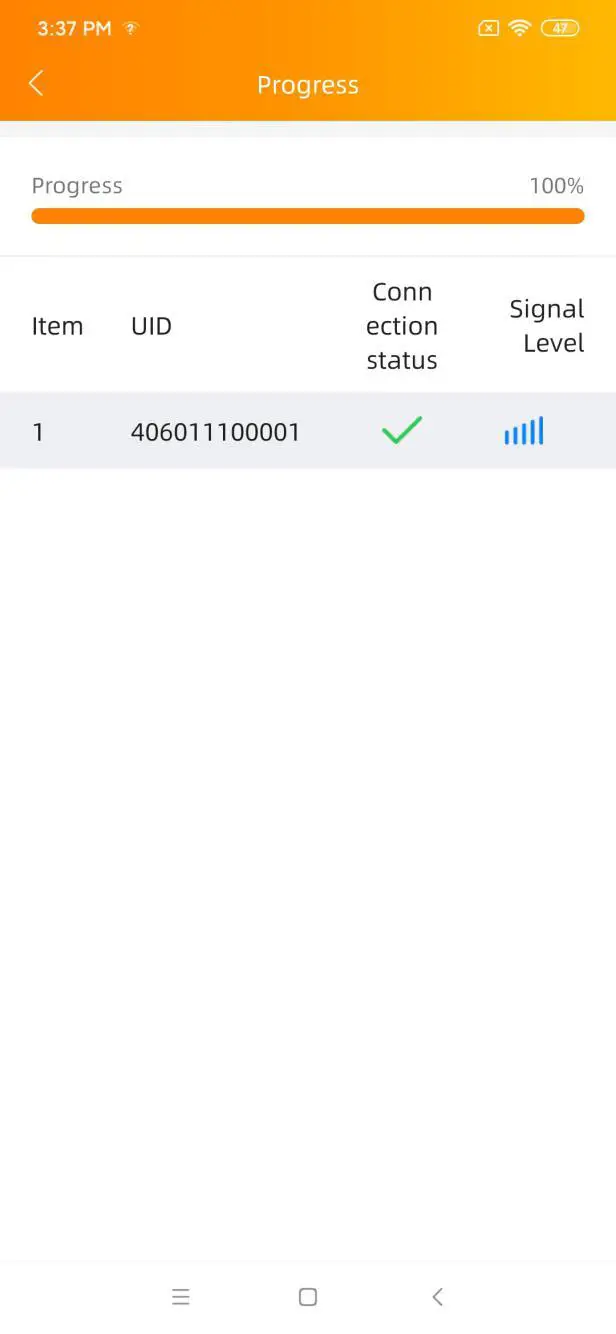616x1334 pixels.
Task: Tap the system back button
Action: [x=437, y=1297]
